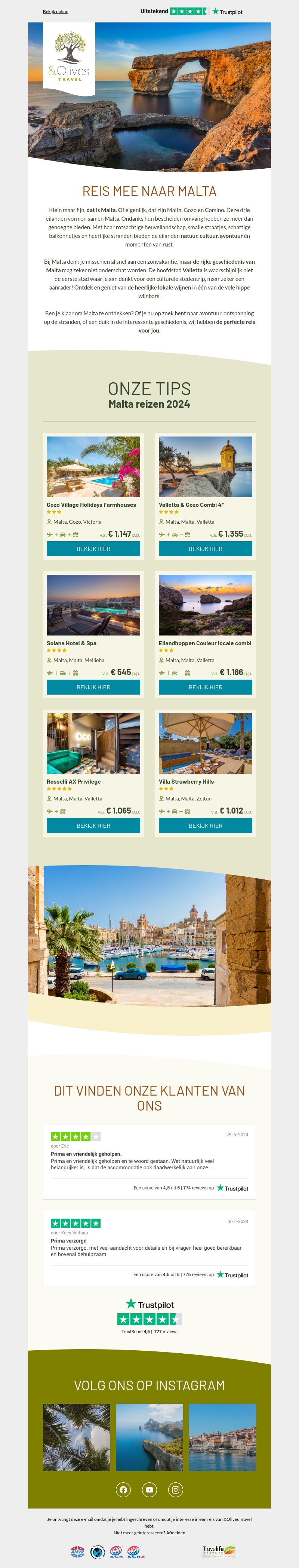The image size is (299, 1568).
Task: Tap Bekijk Hier under Villa Strawberry Hills
Action: point(206,826)
